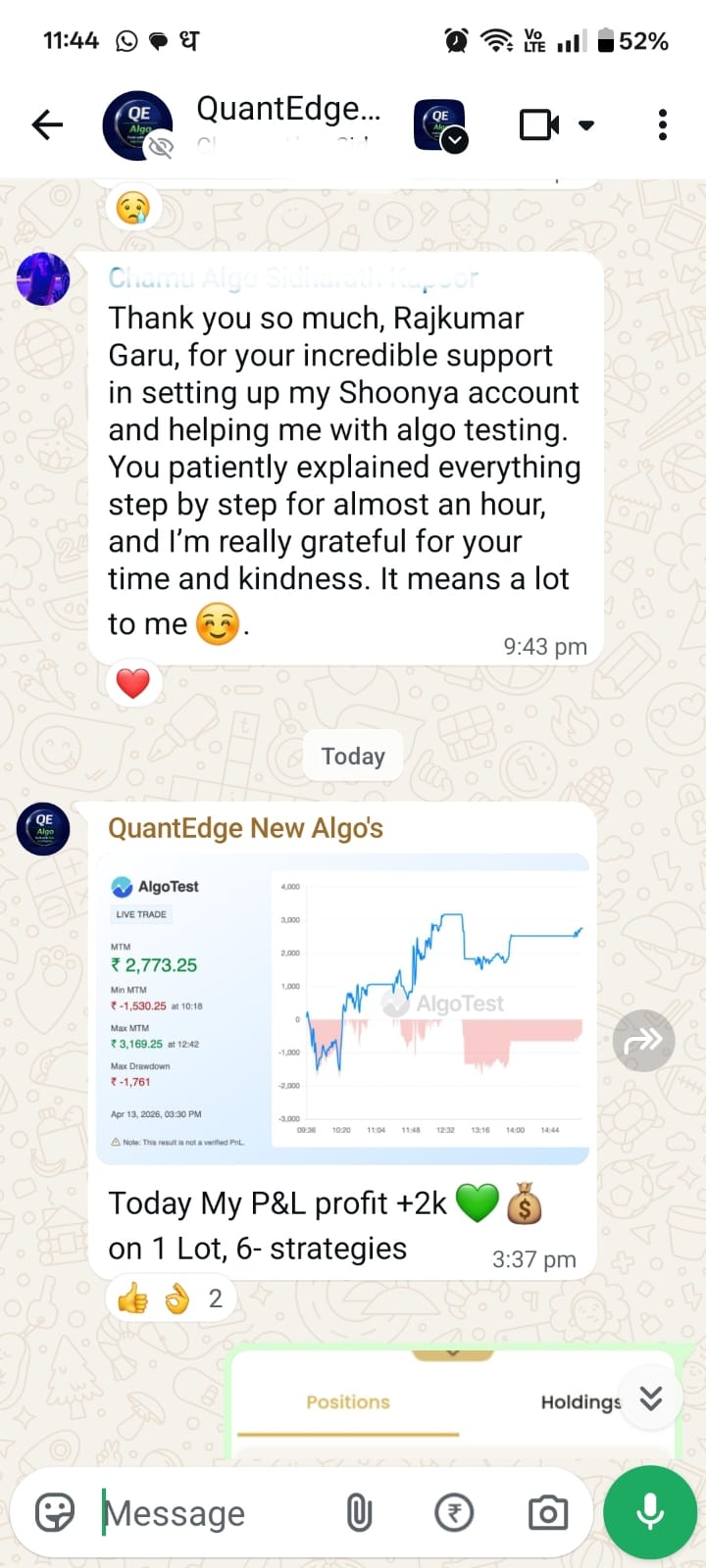Forward the AlgoTest chart message
706x1568 pixels.
point(643,1040)
